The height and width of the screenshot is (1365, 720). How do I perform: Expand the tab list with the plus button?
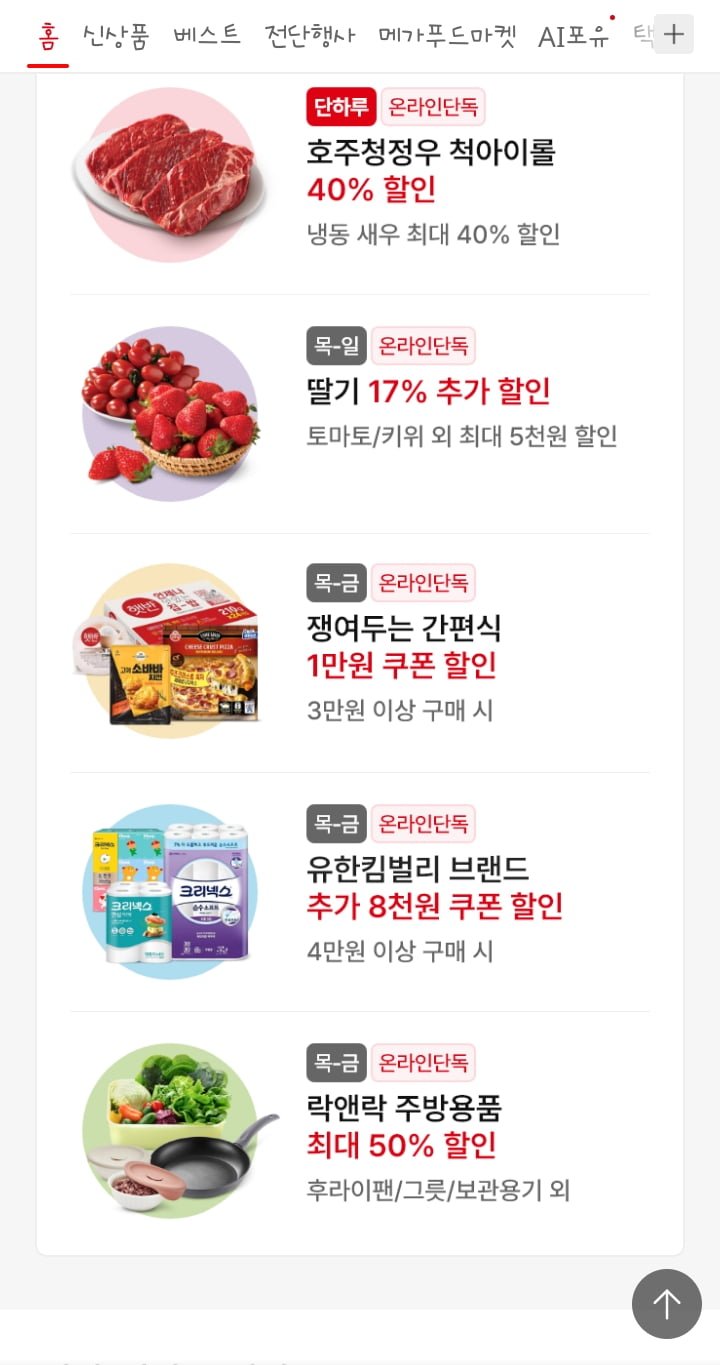[674, 34]
